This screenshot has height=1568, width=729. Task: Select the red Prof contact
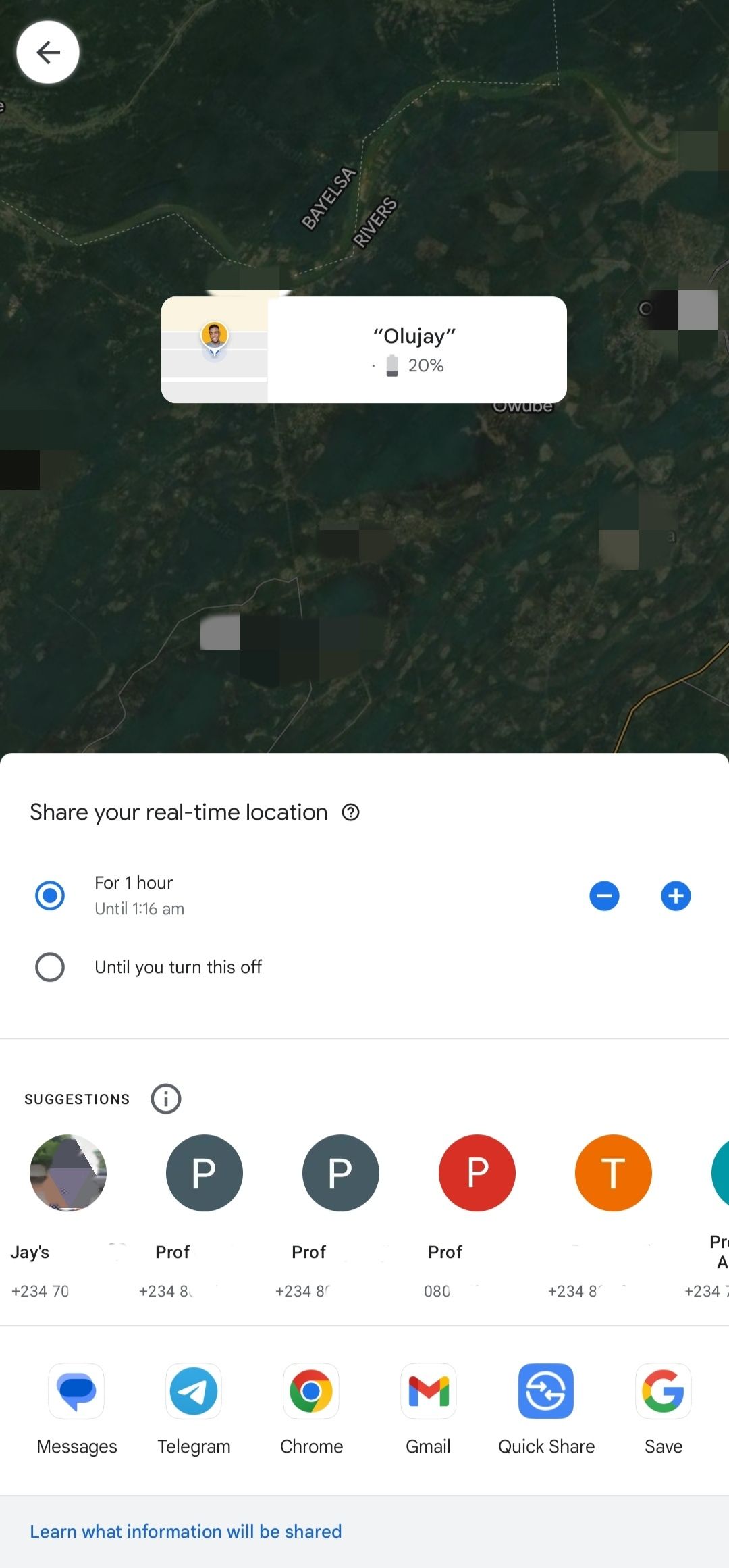(477, 1173)
